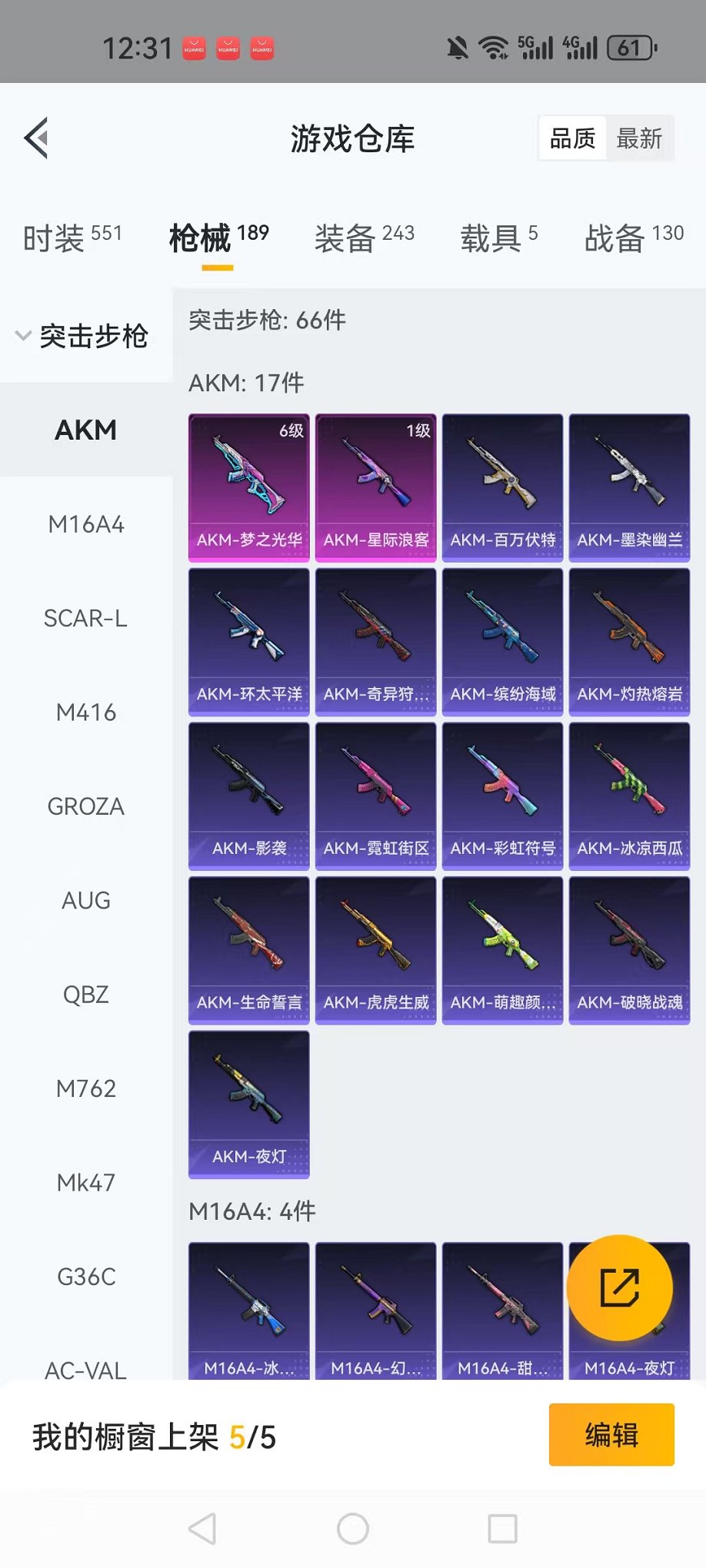Open the AKM-星际浪客 skin

click(376, 487)
